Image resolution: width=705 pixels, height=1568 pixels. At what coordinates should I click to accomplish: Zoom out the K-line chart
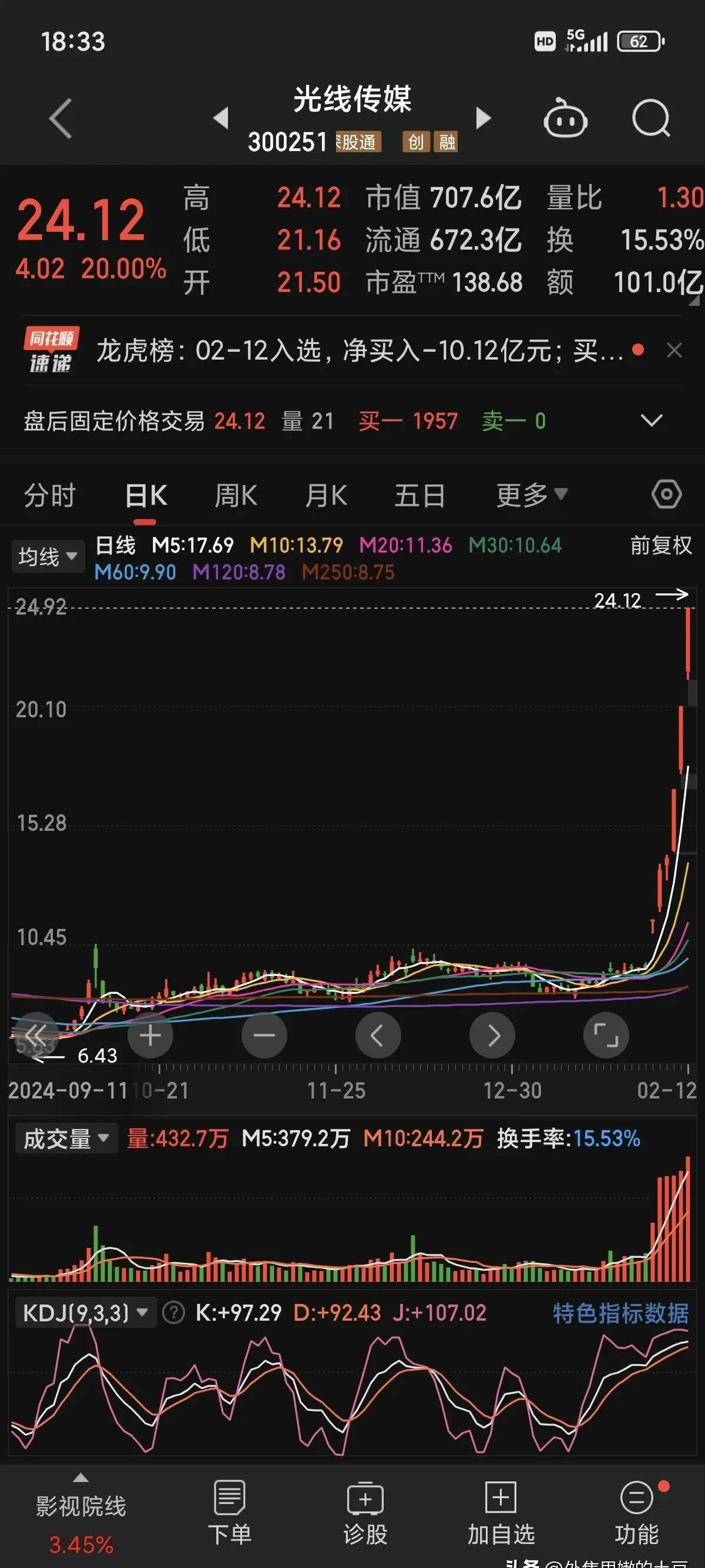264,1035
